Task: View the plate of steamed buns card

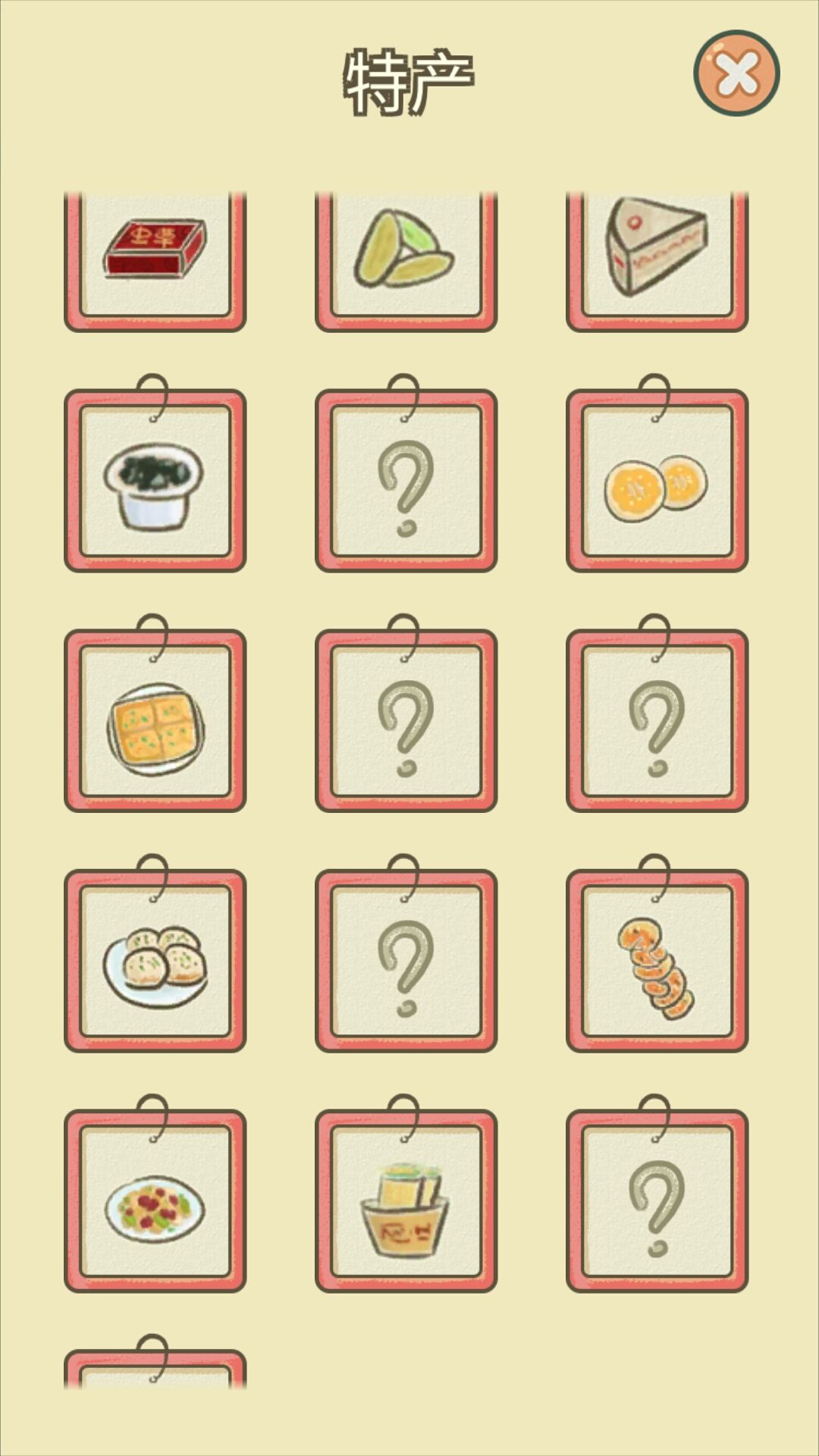Action: click(155, 960)
